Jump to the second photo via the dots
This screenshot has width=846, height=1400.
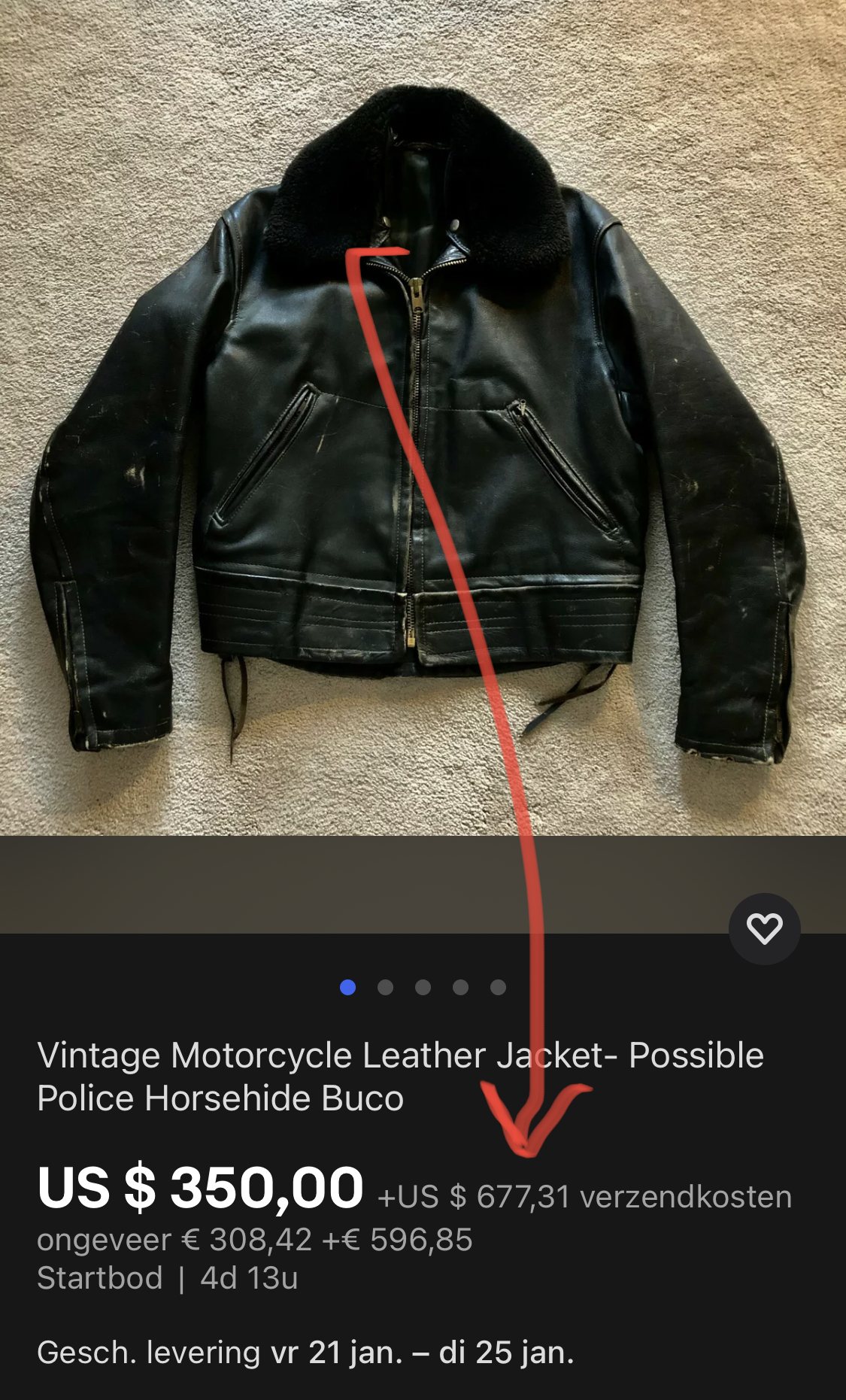coord(385,987)
